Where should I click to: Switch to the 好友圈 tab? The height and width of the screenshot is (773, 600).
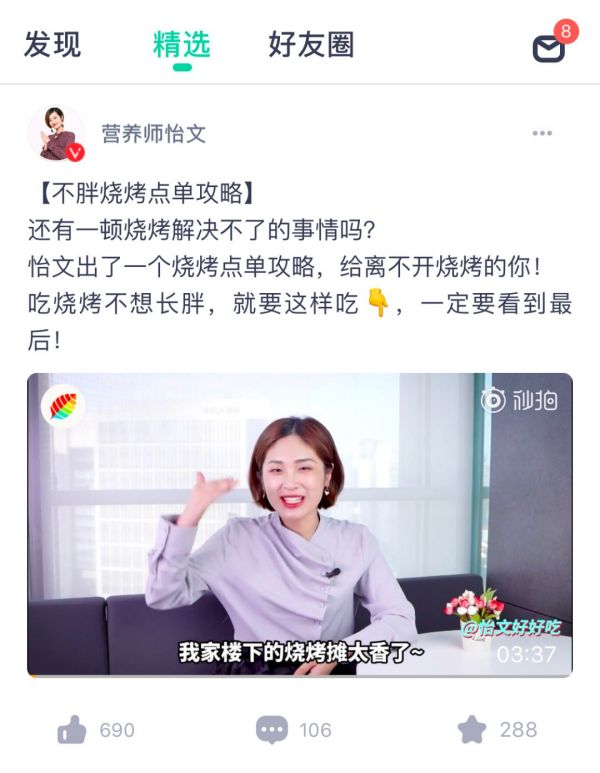point(311,45)
